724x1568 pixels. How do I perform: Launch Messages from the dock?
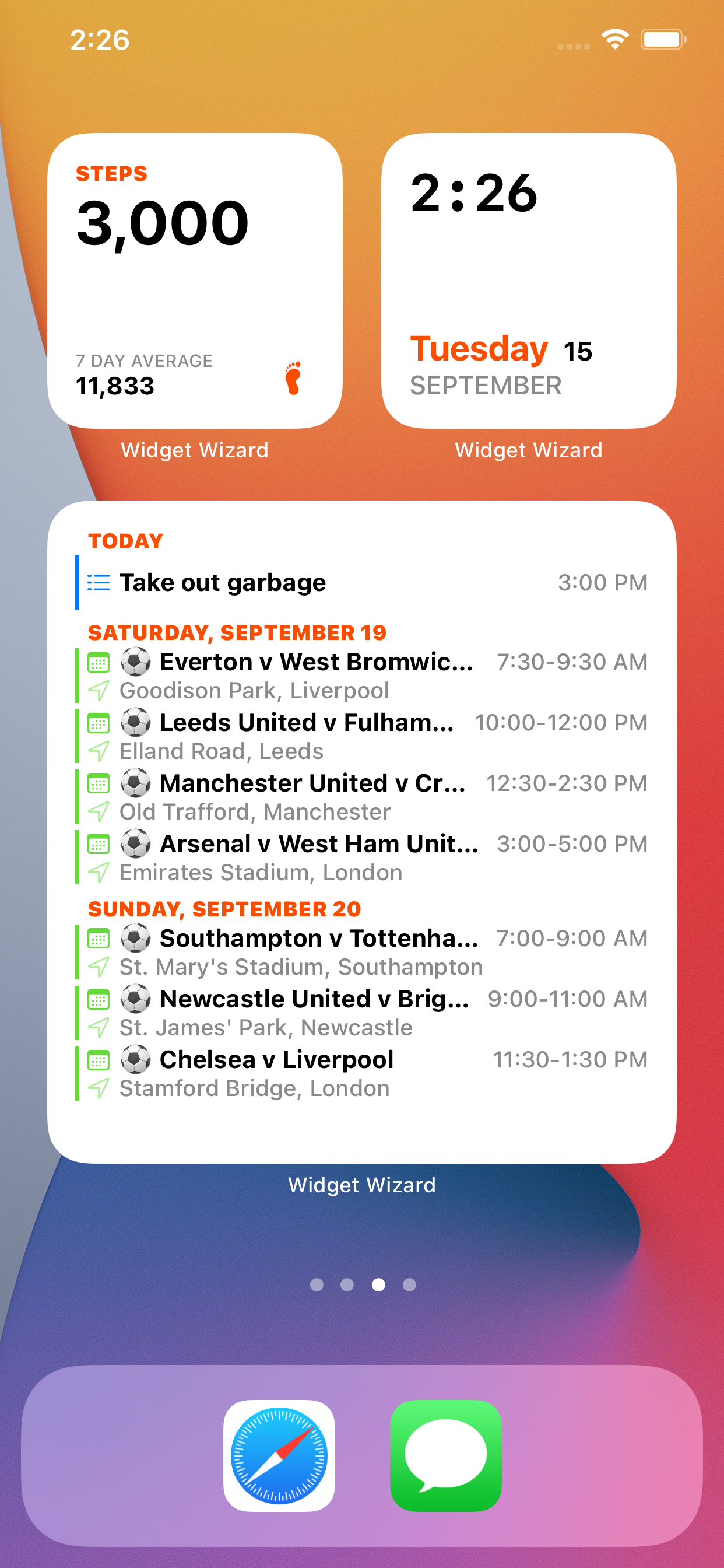click(x=446, y=1455)
